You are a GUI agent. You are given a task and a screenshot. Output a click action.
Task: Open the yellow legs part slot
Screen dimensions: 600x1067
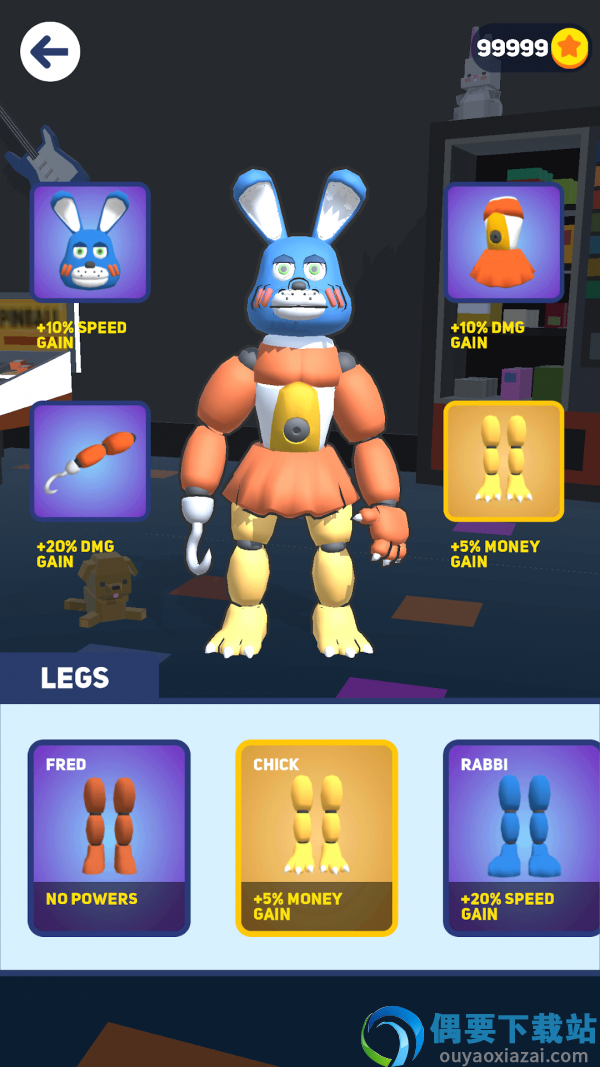503,461
